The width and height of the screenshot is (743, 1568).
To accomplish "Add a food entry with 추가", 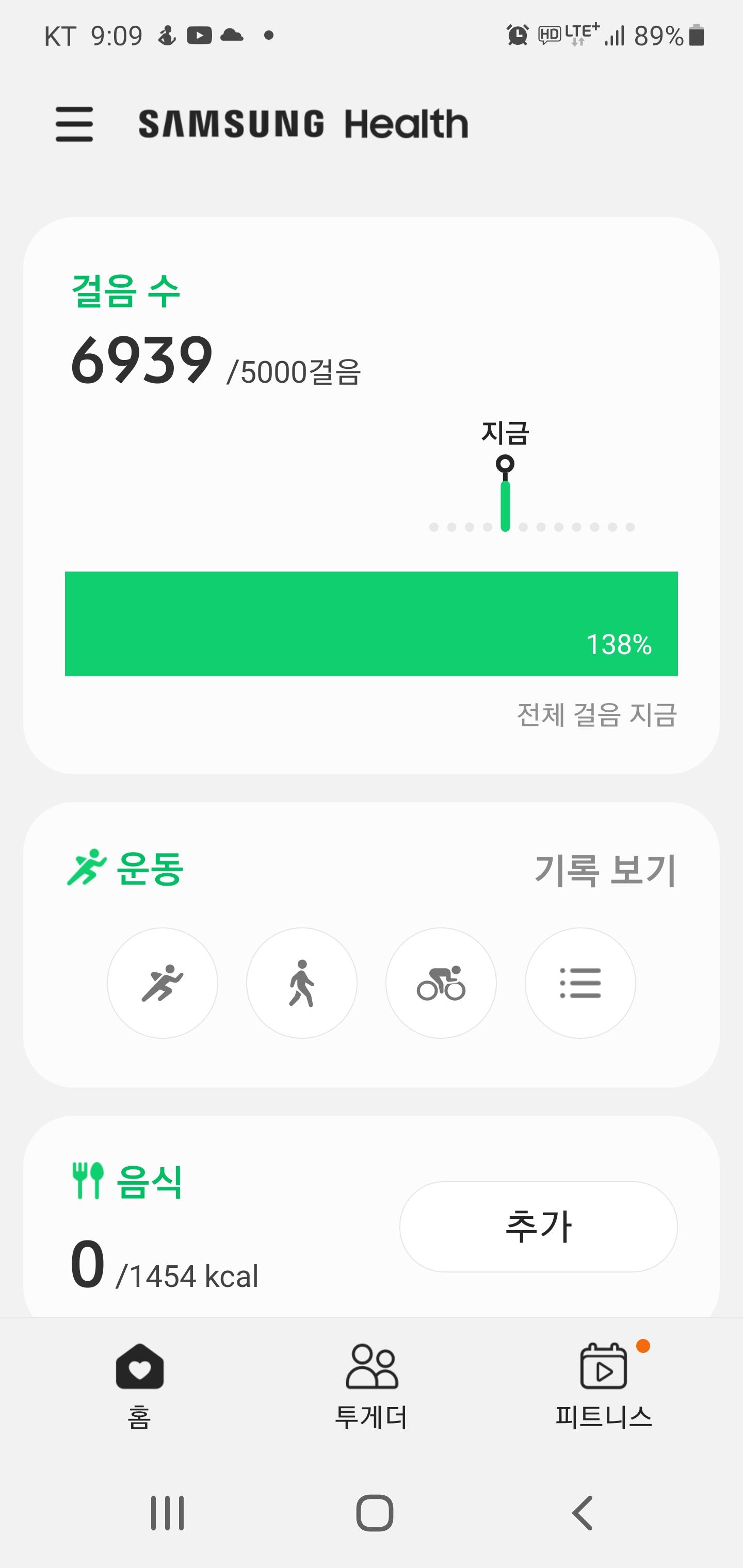I will point(538,1226).
